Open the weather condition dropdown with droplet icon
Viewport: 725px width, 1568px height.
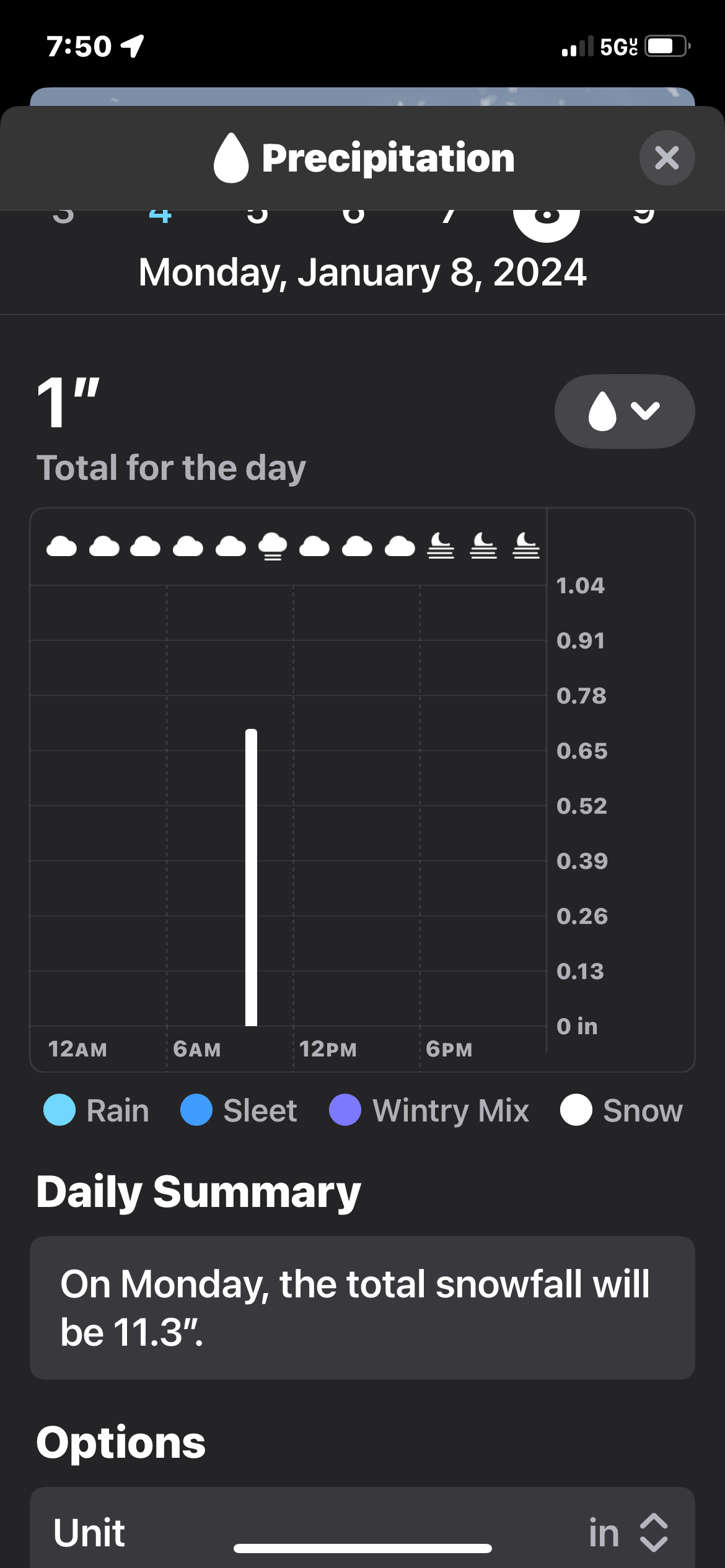[x=624, y=411]
